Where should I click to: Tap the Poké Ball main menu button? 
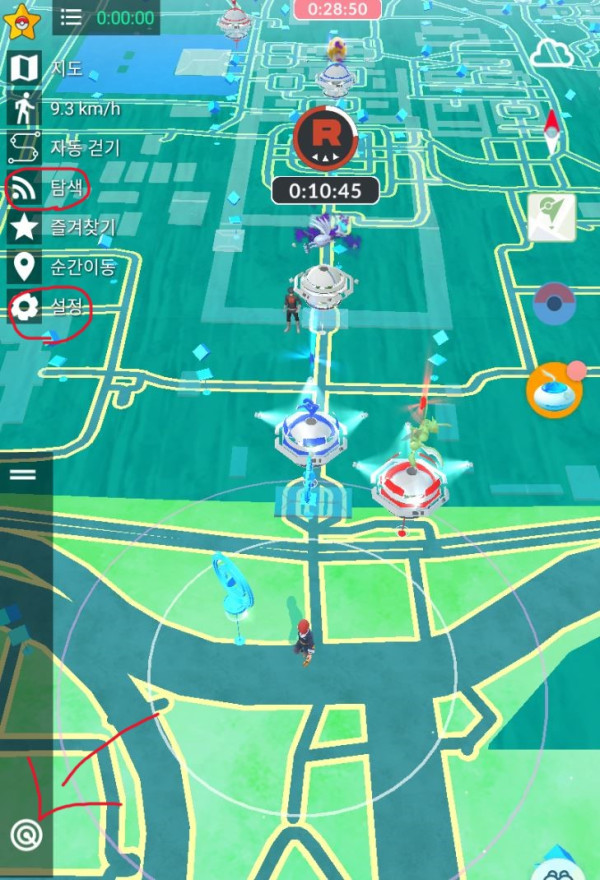553,304
